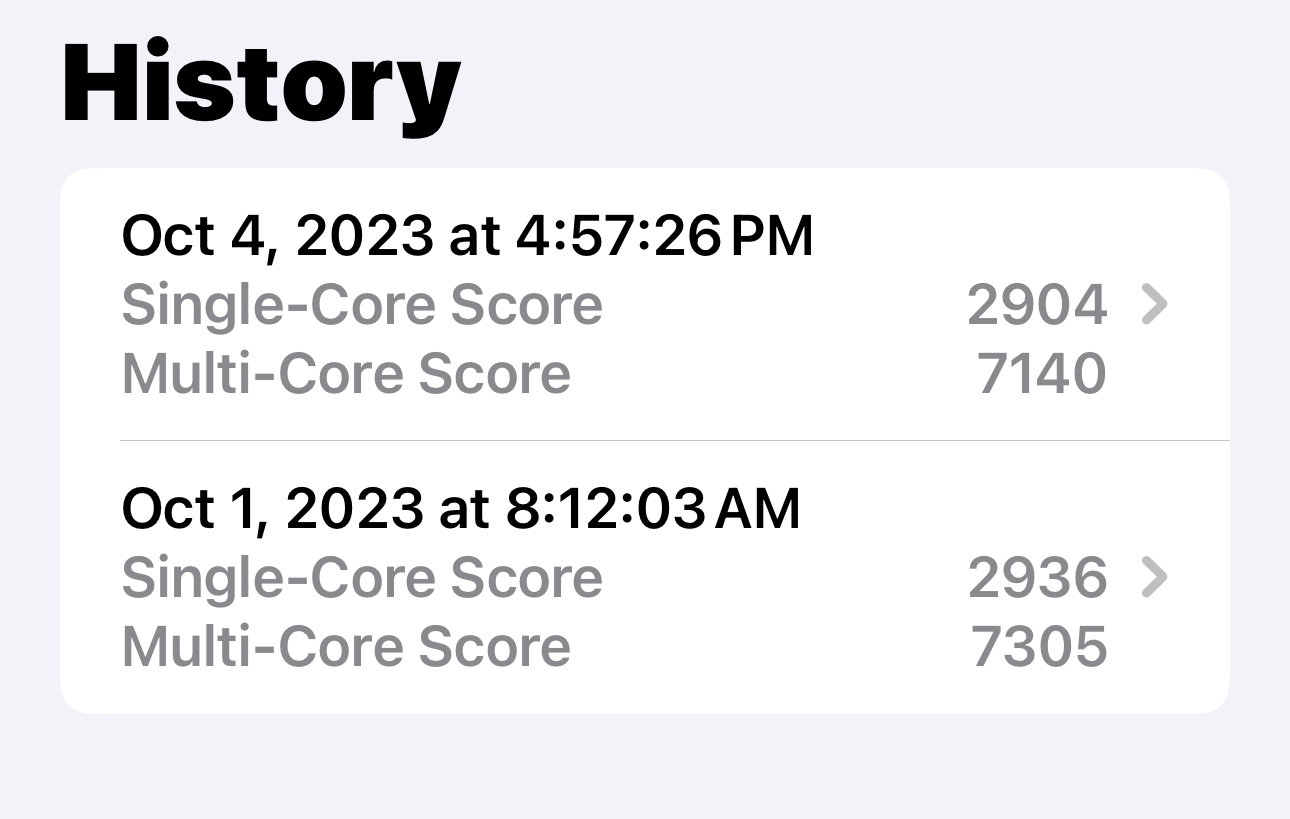Open the Oct 1, 2023 benchmark result
This screenshot has height=819, width=1290.
644,578
